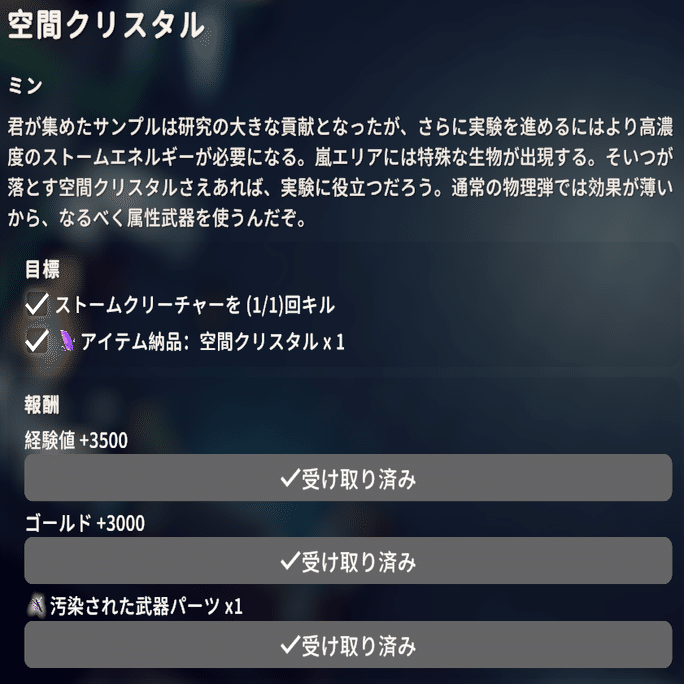Tap 受け取り済み button under 汚染された武器パーツ x1
This screenshot has width=684, height=684.
[348, 645]
